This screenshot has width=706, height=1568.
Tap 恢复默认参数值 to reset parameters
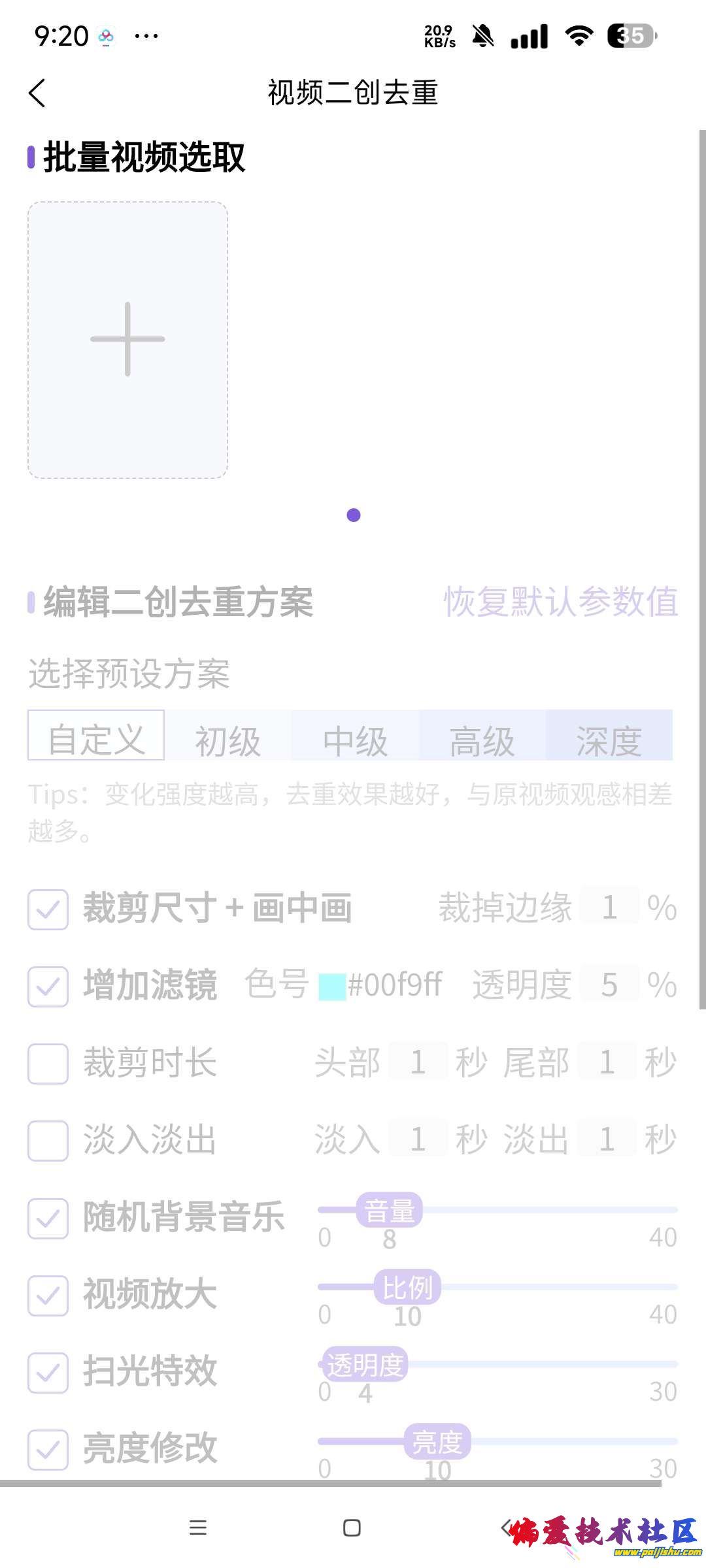click(561, 602)
